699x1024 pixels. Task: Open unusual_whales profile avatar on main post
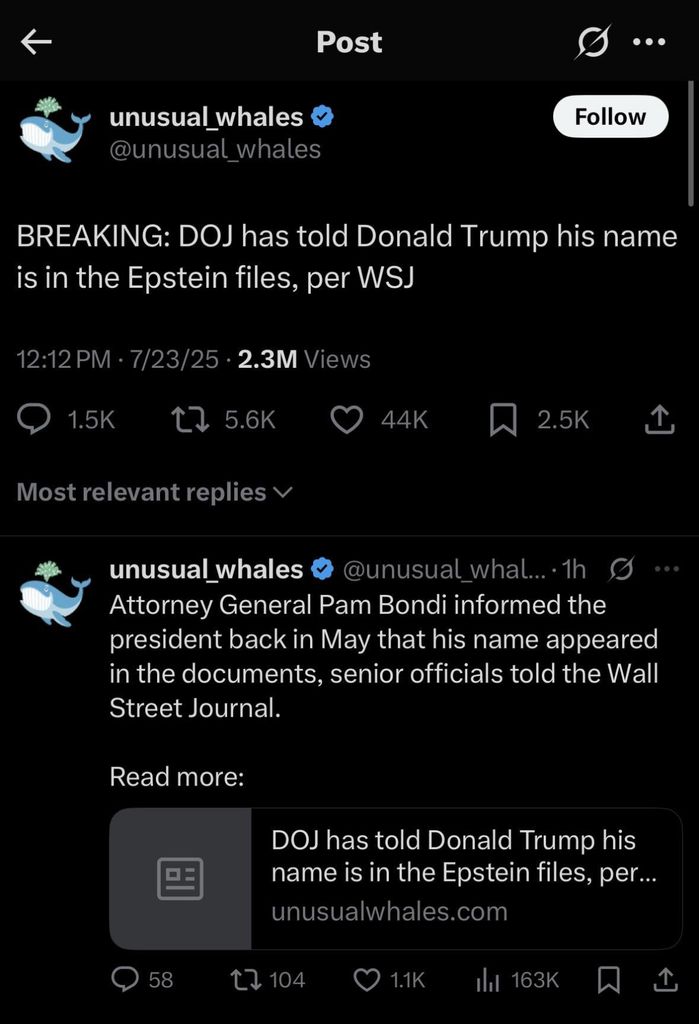pyautogui.click(x=54, y=130)
